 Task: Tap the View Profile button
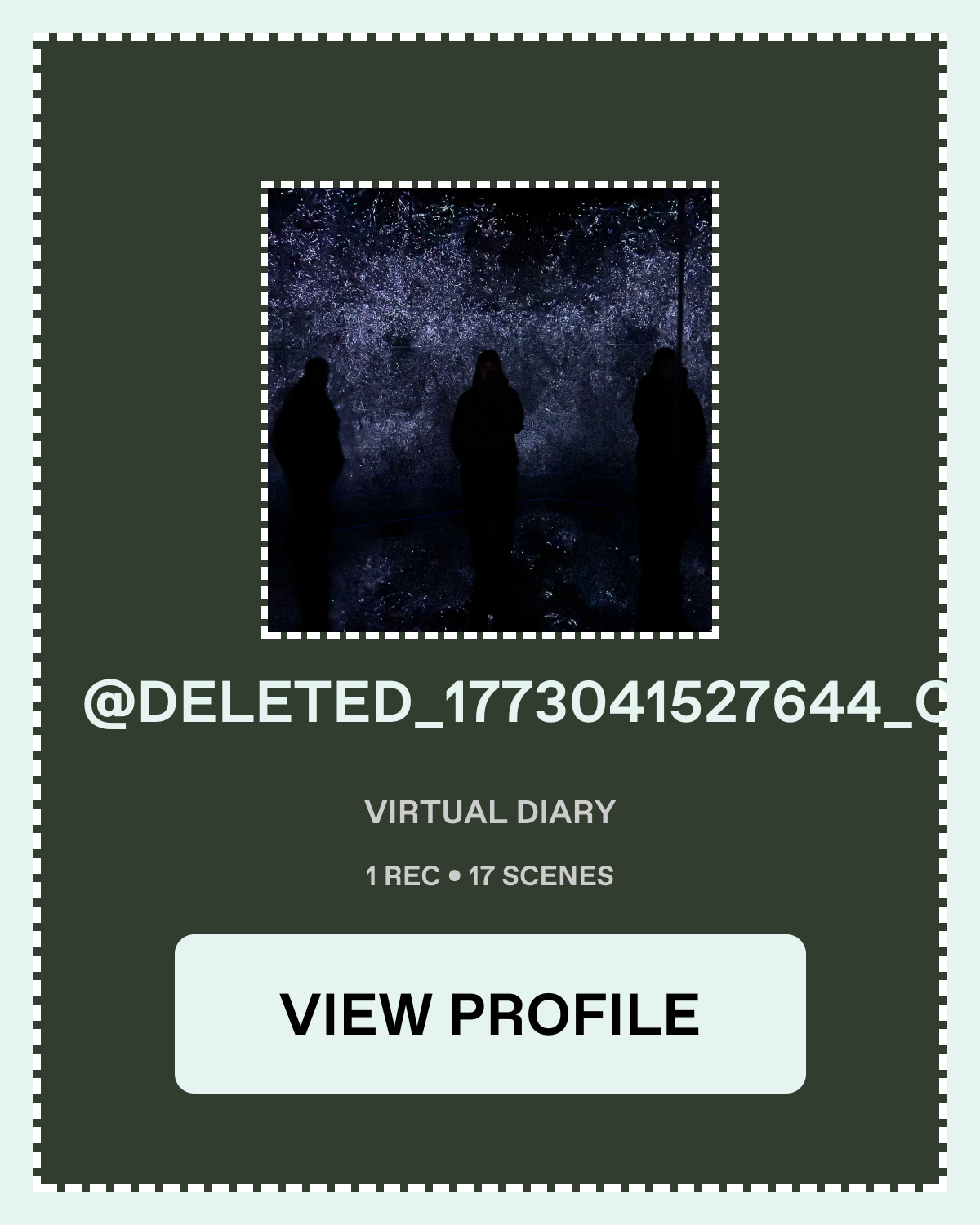pyautogui.click(x=490, y=1013)
